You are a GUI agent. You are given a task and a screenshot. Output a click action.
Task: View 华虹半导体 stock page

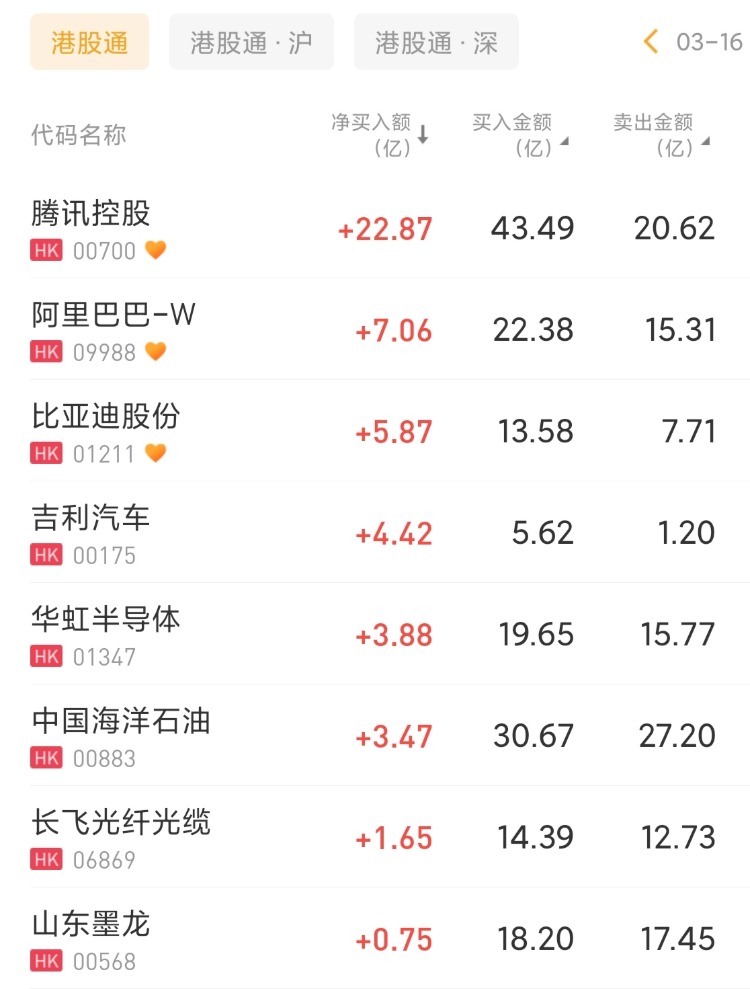[x=106, y=620]
